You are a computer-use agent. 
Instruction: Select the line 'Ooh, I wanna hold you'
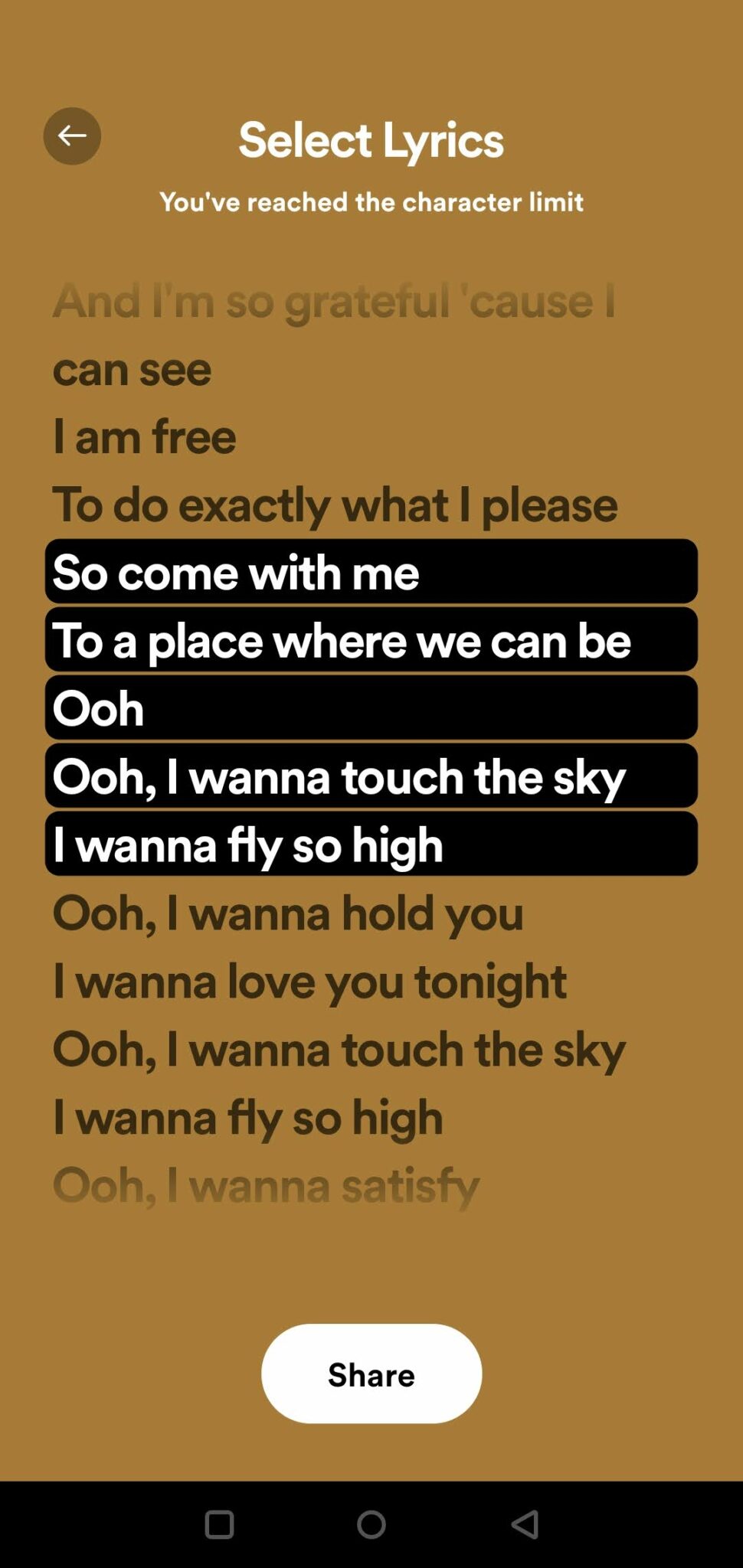288,913
